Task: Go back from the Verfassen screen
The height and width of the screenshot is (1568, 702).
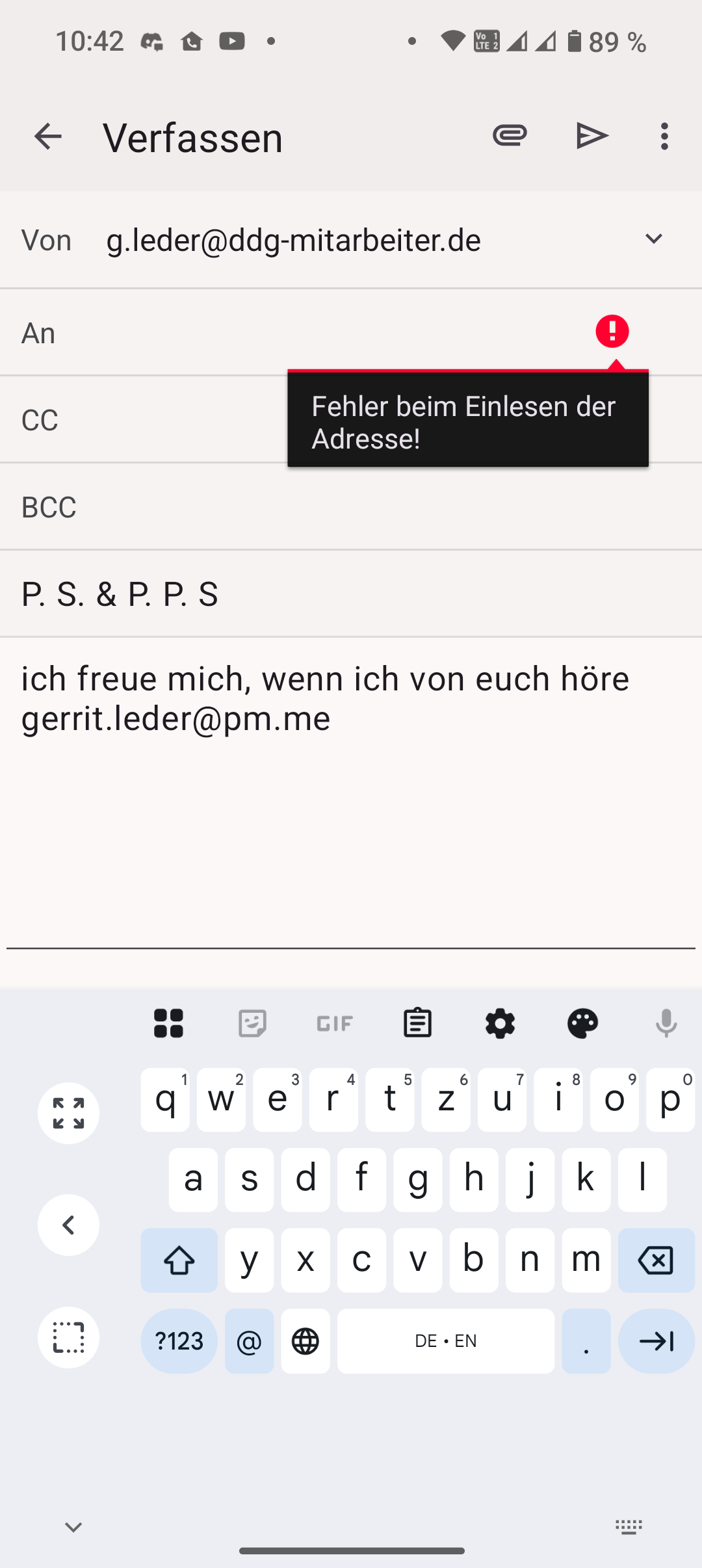Action: pyautogui.click(x=47, y=137)
